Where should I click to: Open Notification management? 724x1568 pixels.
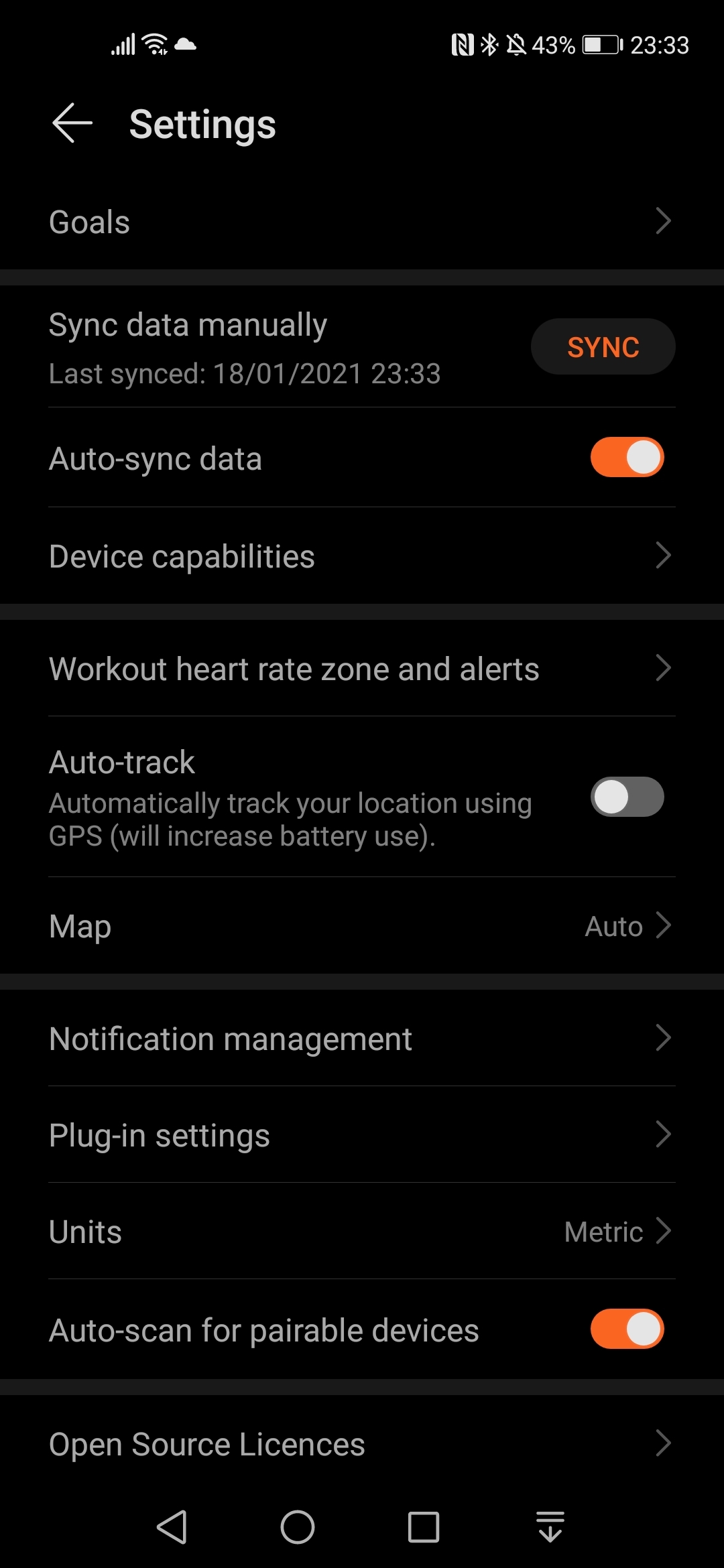tap(362, 1039)
